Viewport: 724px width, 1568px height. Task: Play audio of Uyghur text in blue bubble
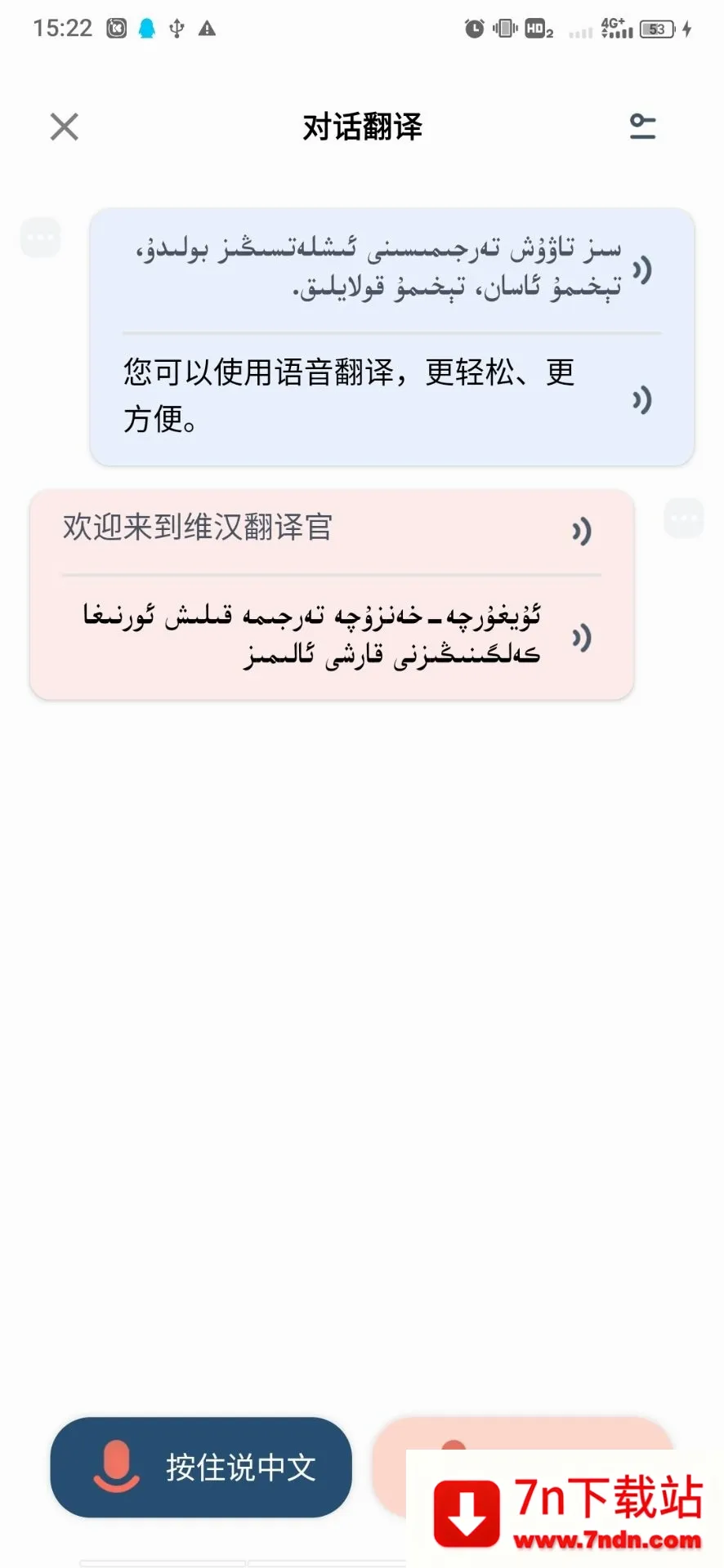642,269
